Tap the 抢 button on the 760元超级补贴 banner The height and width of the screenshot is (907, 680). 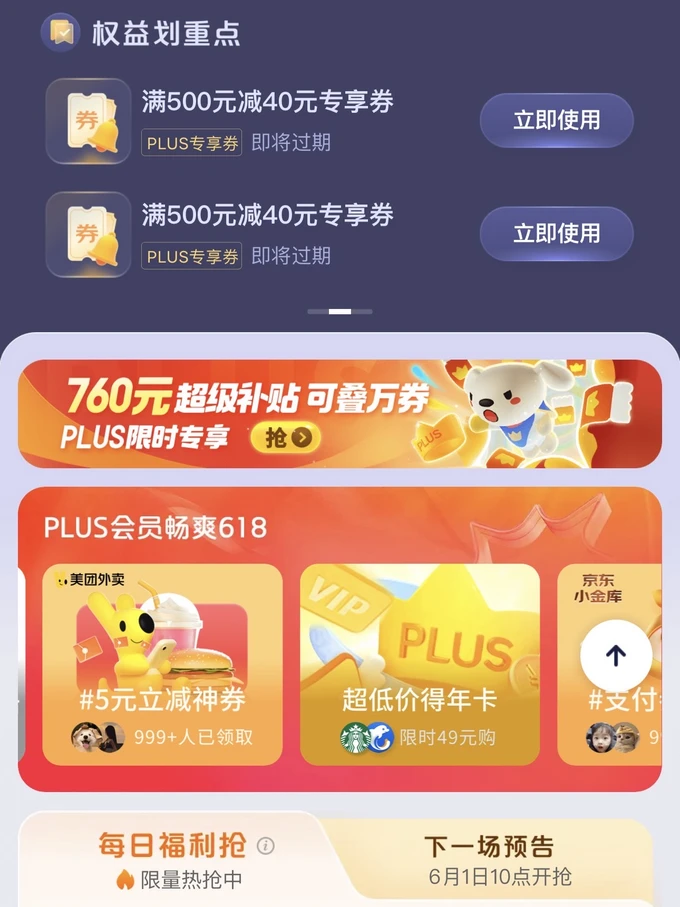tap(285, 437)
